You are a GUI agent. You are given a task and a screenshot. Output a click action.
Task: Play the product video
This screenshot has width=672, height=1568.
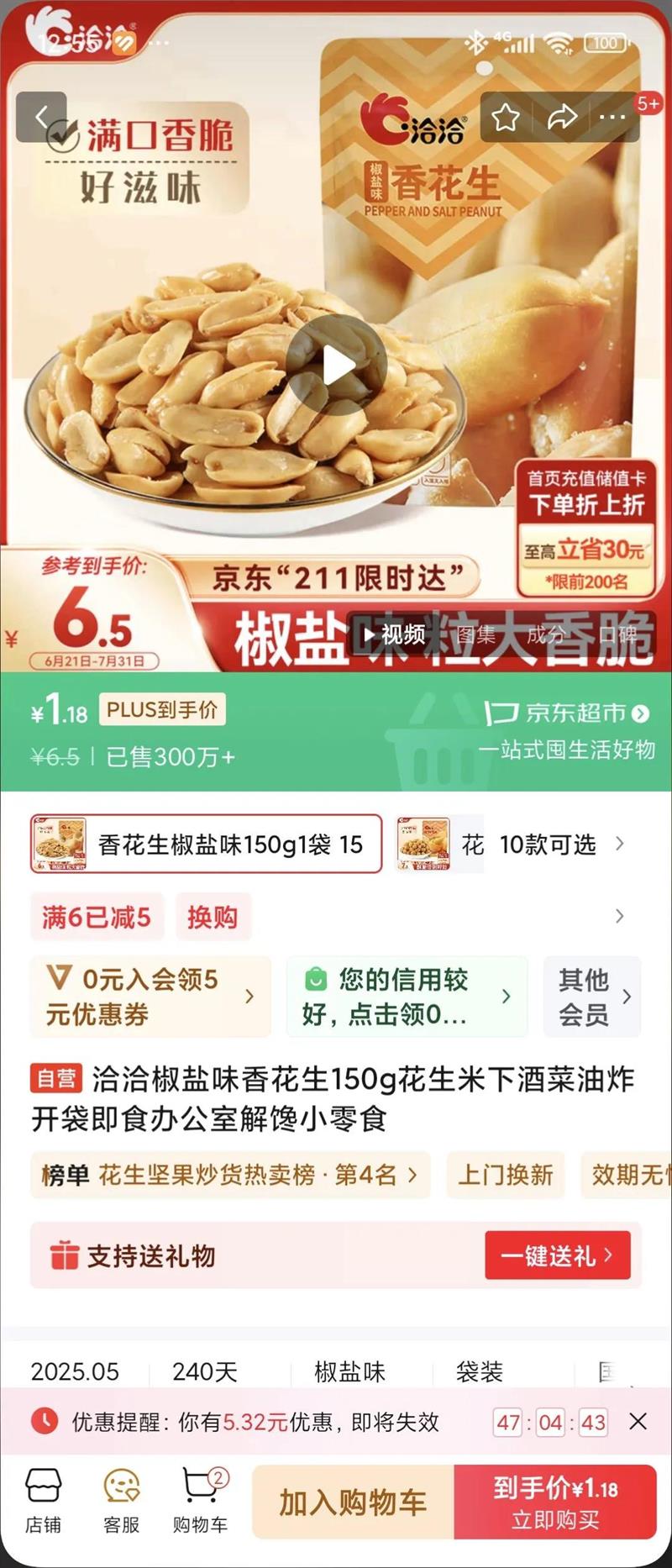point(336,365)
